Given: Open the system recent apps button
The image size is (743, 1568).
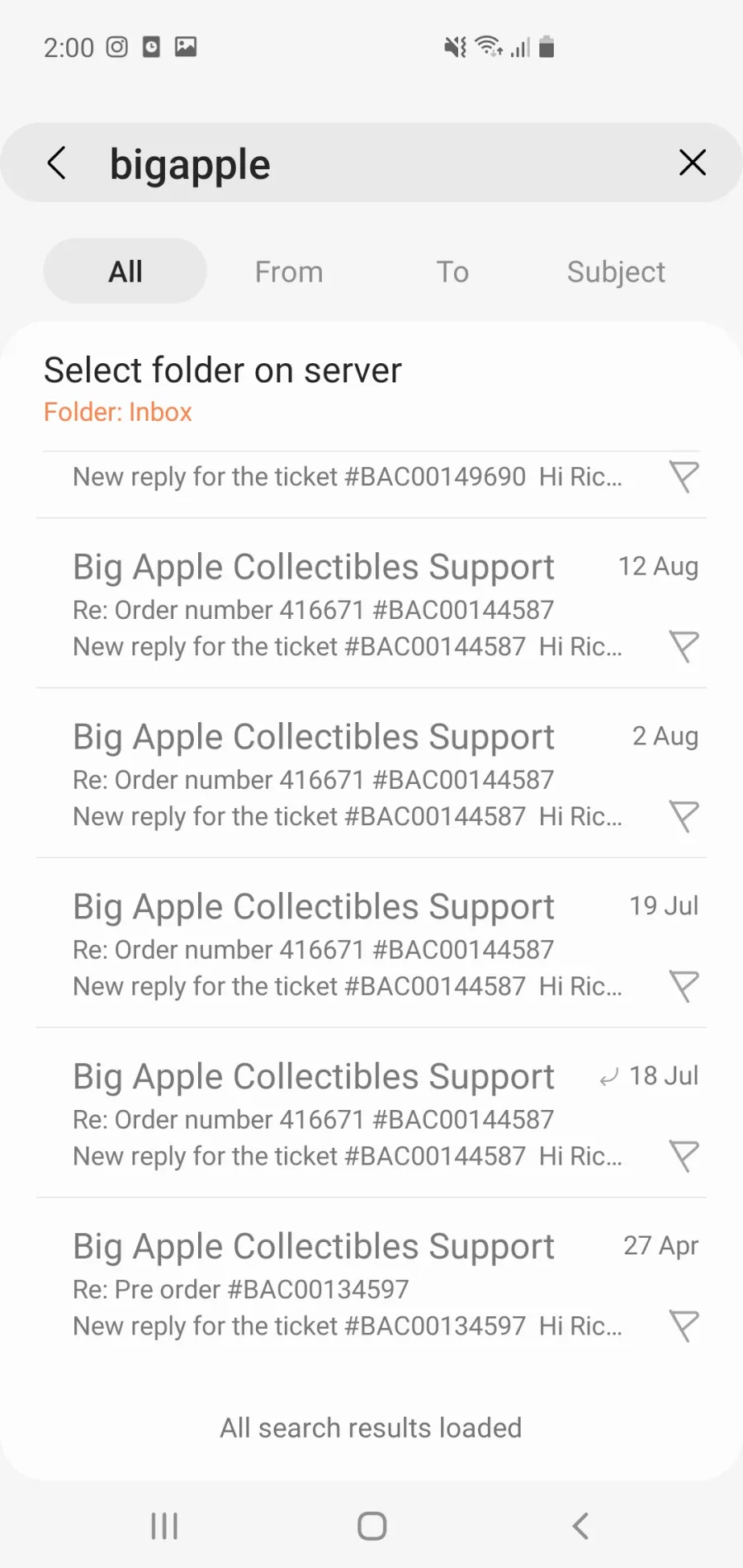Looking at the screenshot, I should click(x=164, y=1526).
